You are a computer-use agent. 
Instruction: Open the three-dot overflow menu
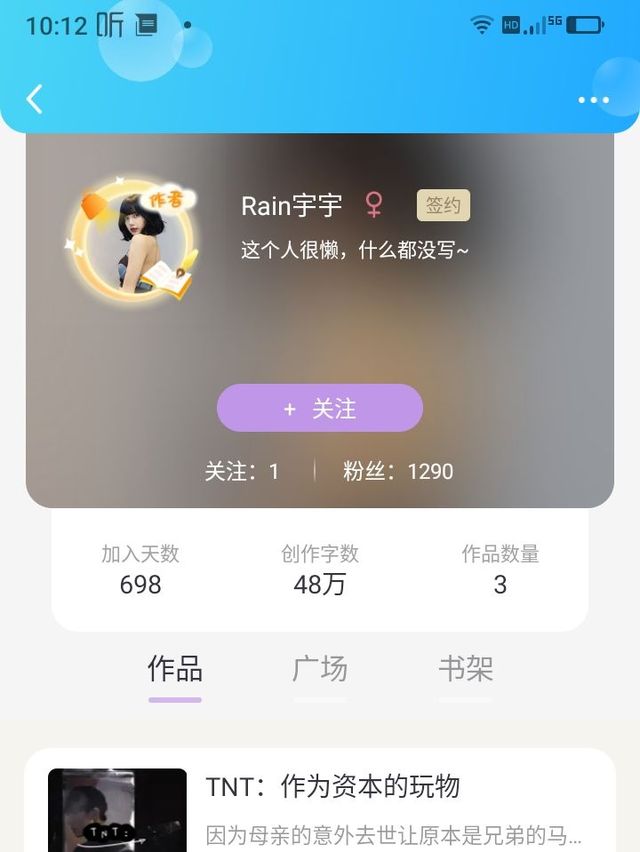[593, 100]
